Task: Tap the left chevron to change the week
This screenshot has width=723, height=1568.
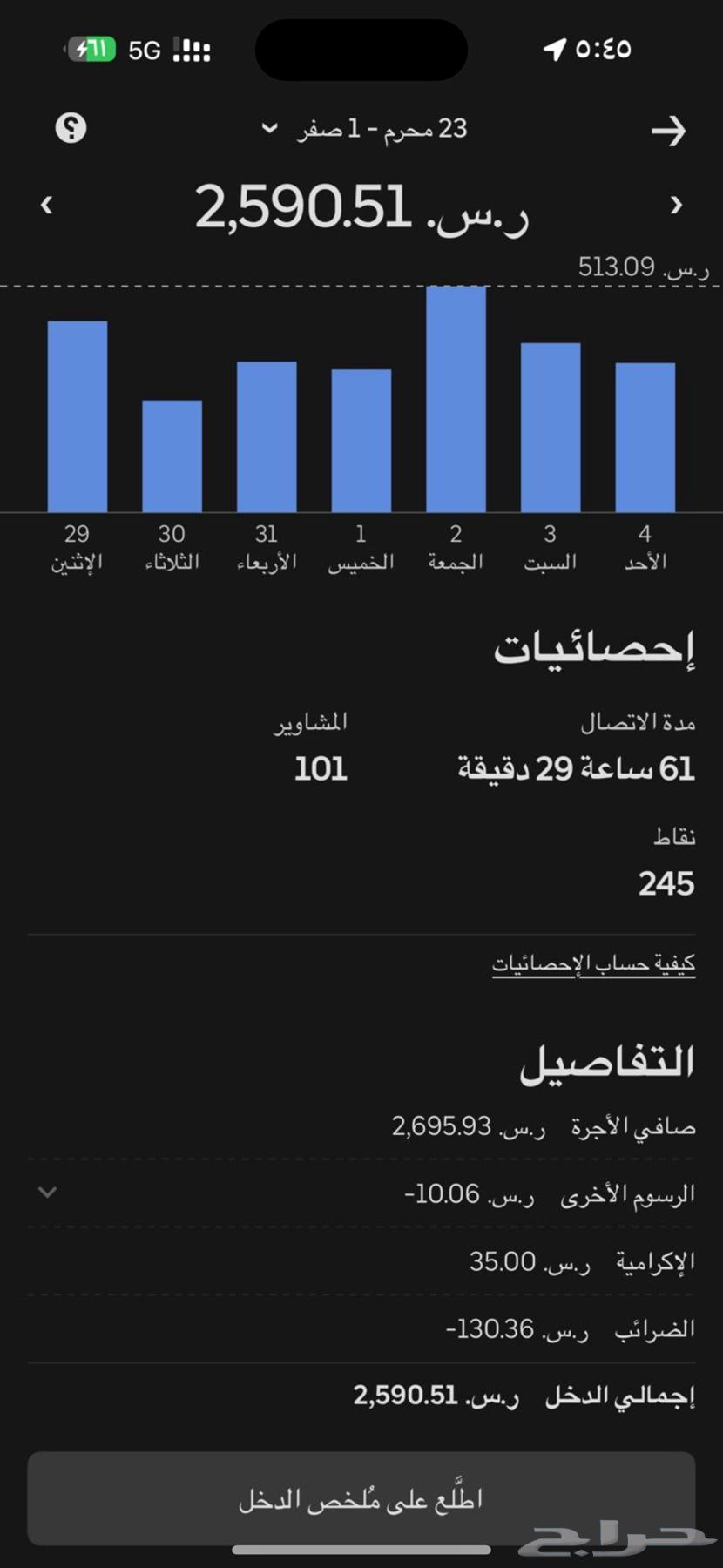Action: point(46,205)
